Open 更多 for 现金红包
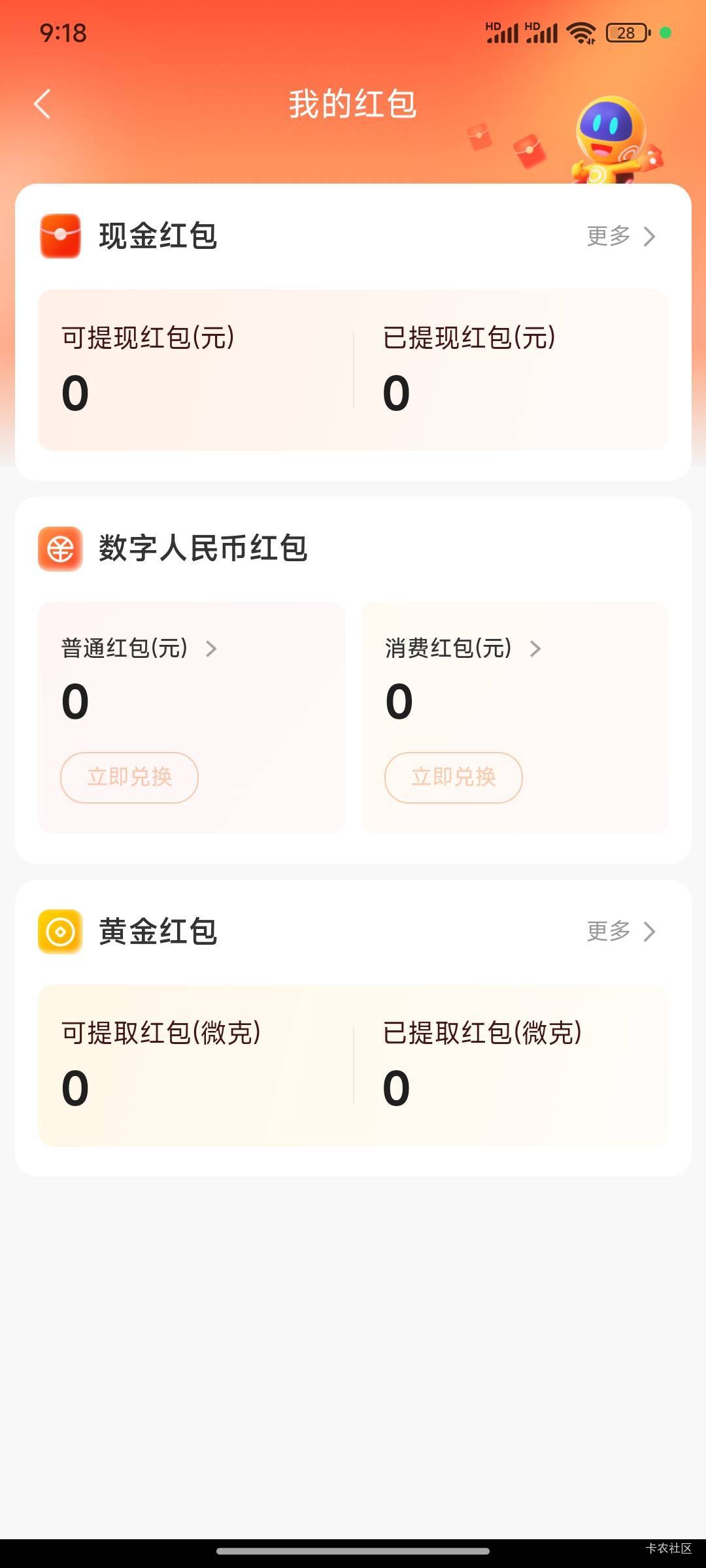This screenshot has height=1568, width=706. 620,236
